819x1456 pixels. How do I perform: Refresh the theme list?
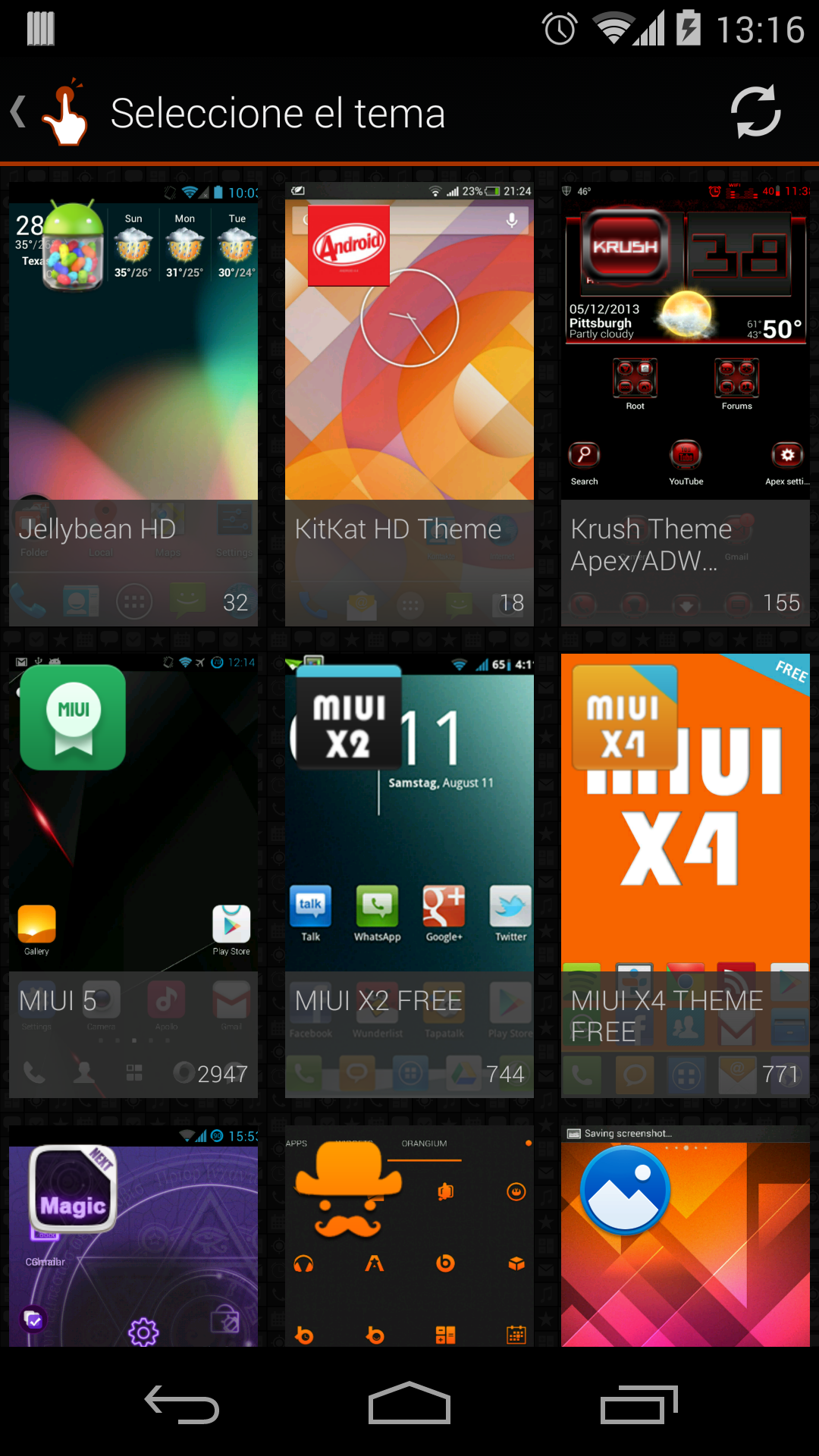click(x=755, y=112)
